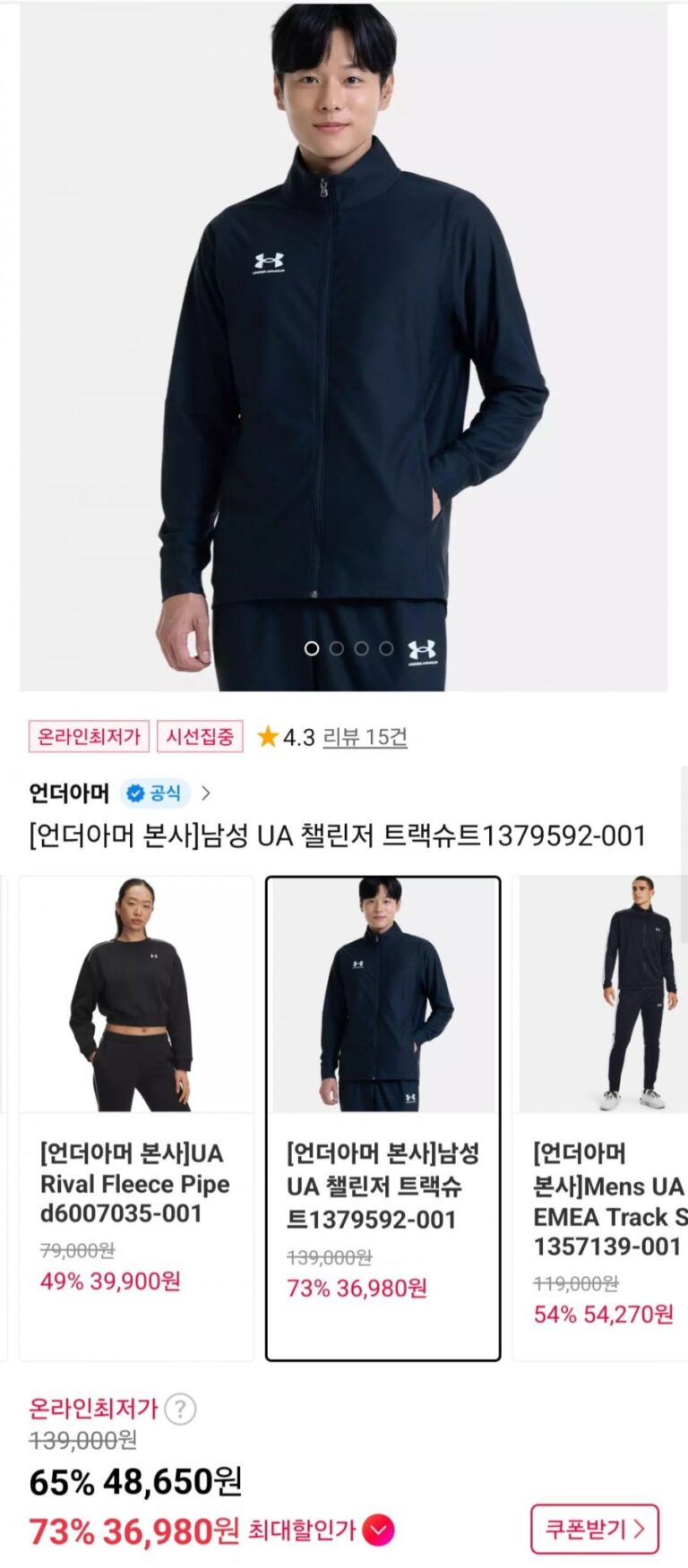Jump to the second product image dot
The height and width of the screenshot is (1568, 688).
pyautogui.click(x=337, y=648)
